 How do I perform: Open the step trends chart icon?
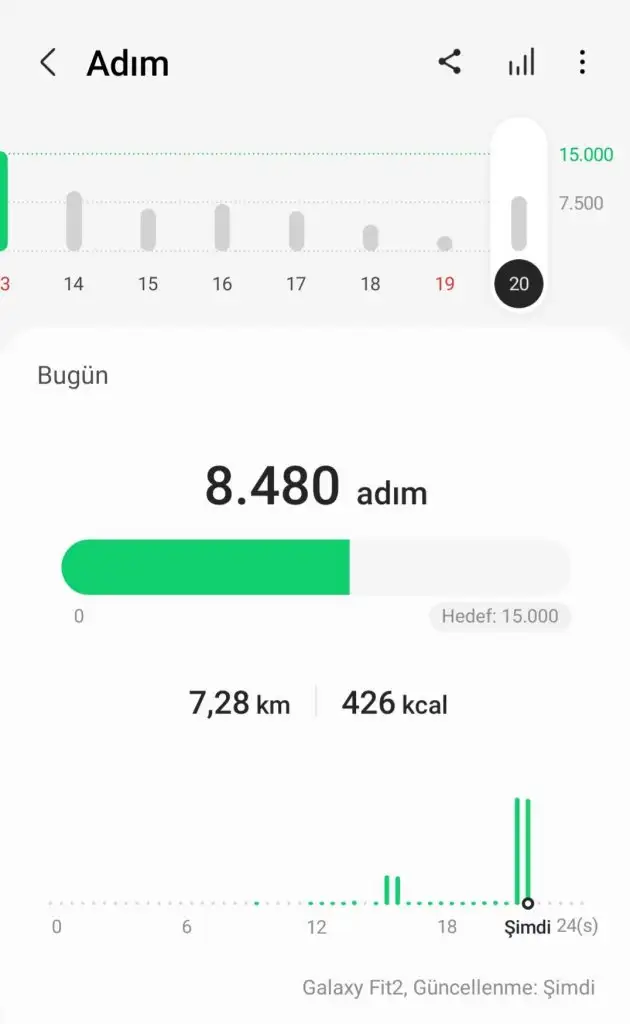[x=520, y=63]
